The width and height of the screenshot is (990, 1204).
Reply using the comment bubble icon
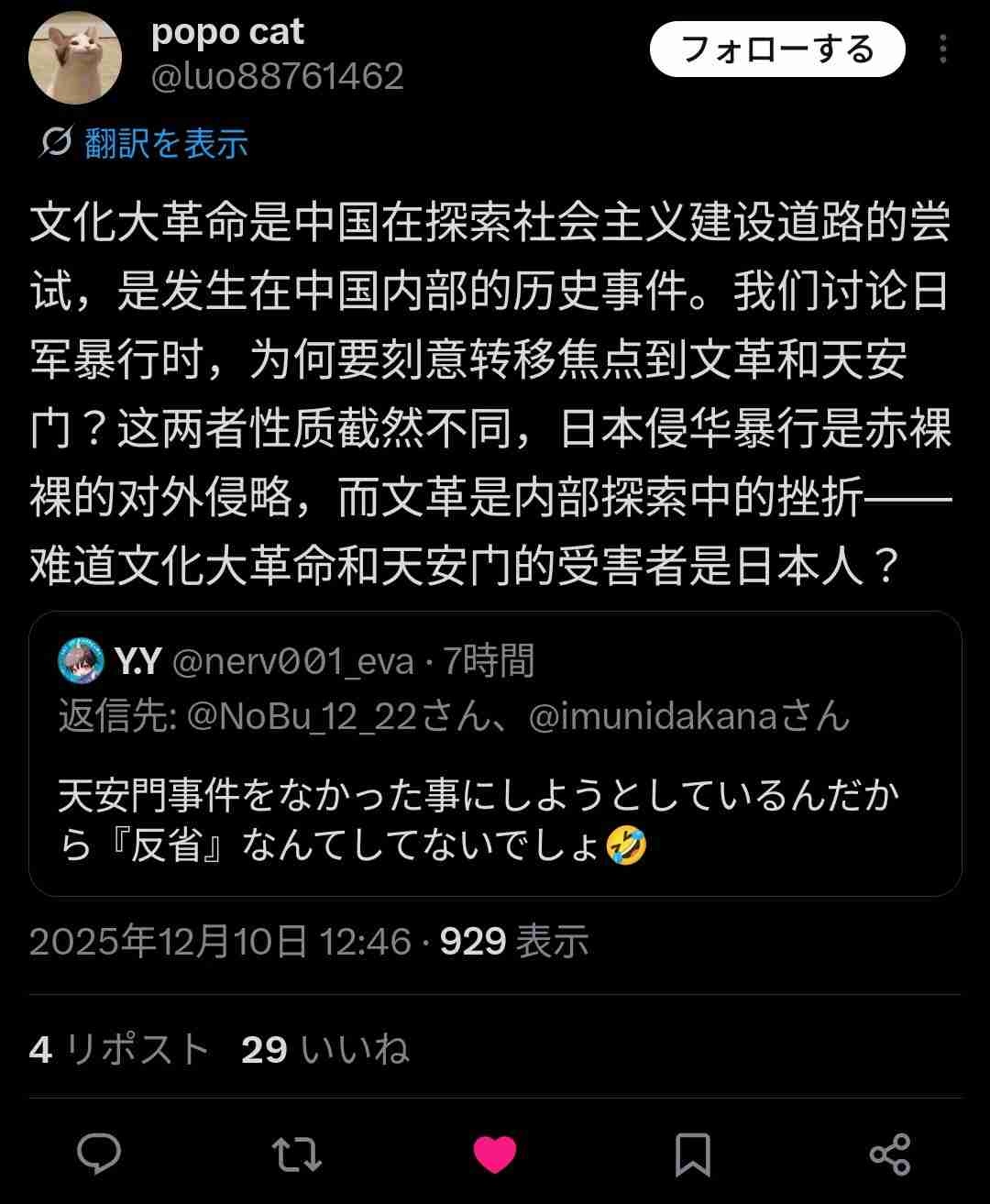click(x=99, y=1153)
